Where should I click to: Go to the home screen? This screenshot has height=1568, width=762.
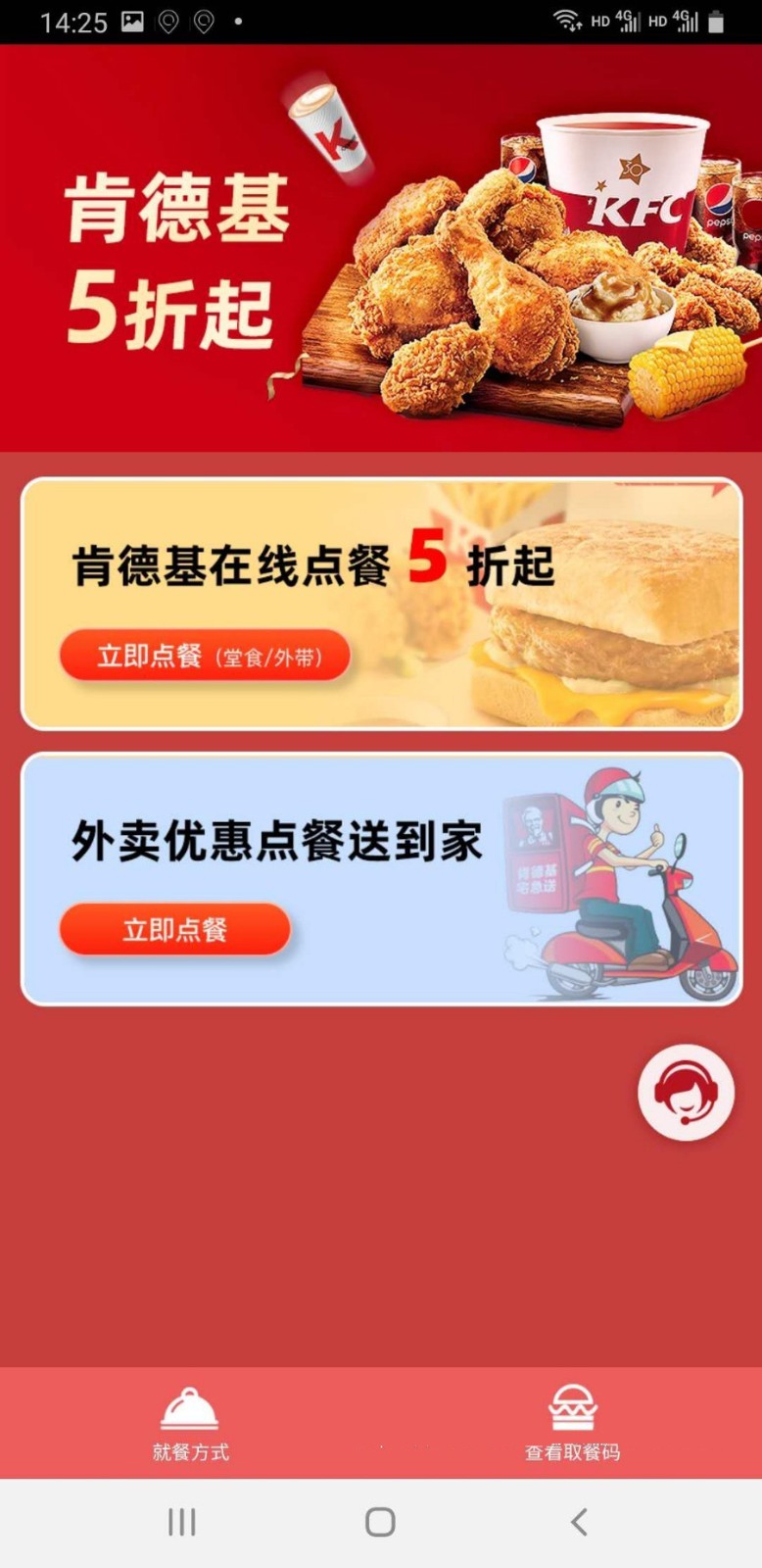point(380,1522)
